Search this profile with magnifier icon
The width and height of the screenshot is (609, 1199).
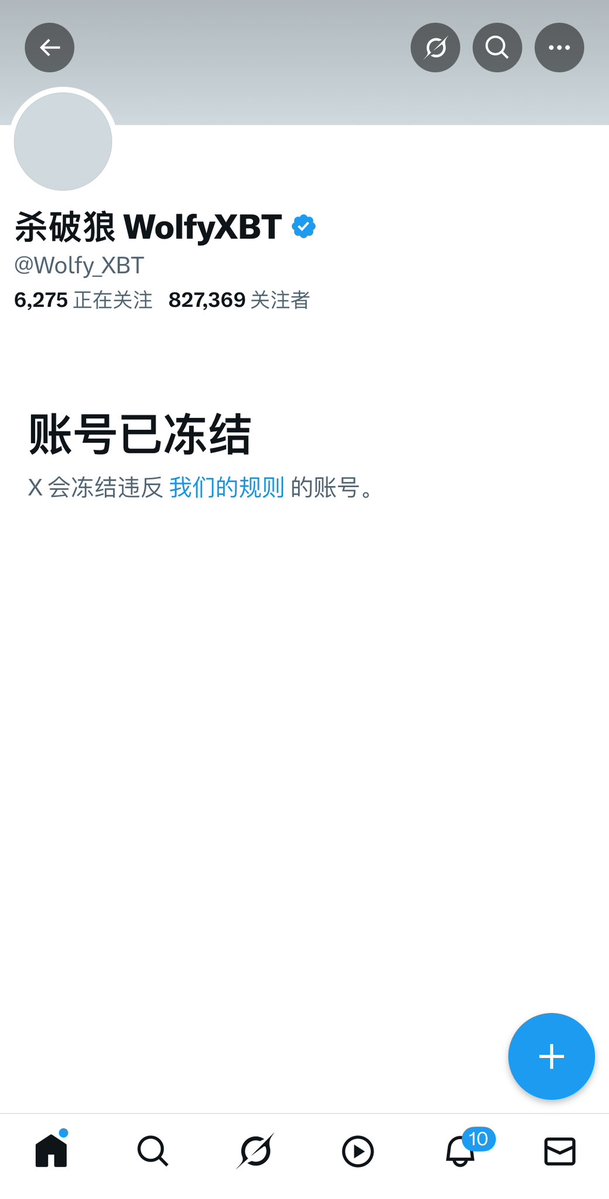point(497,47)
